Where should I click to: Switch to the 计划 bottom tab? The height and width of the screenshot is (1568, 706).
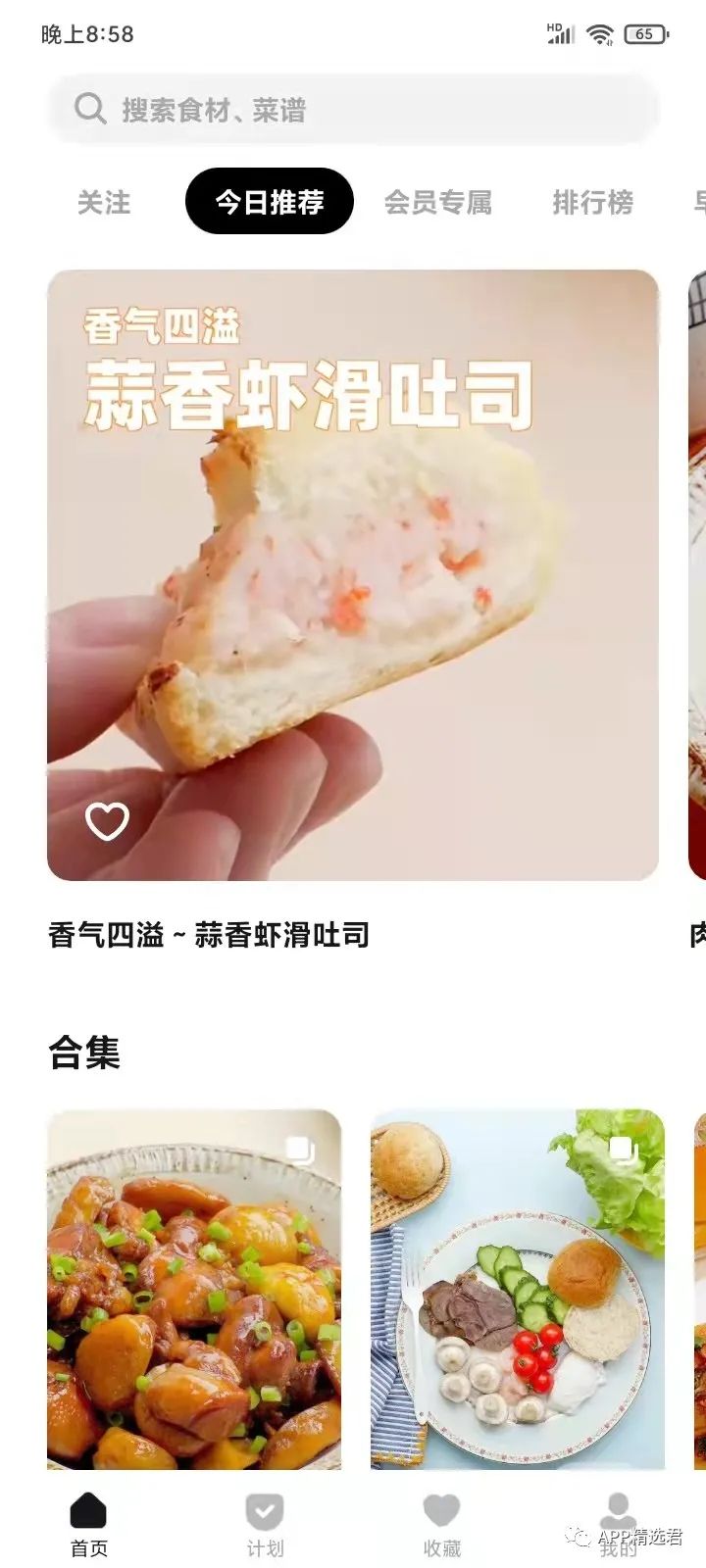pyautogui.click(x=265, y=1525)
